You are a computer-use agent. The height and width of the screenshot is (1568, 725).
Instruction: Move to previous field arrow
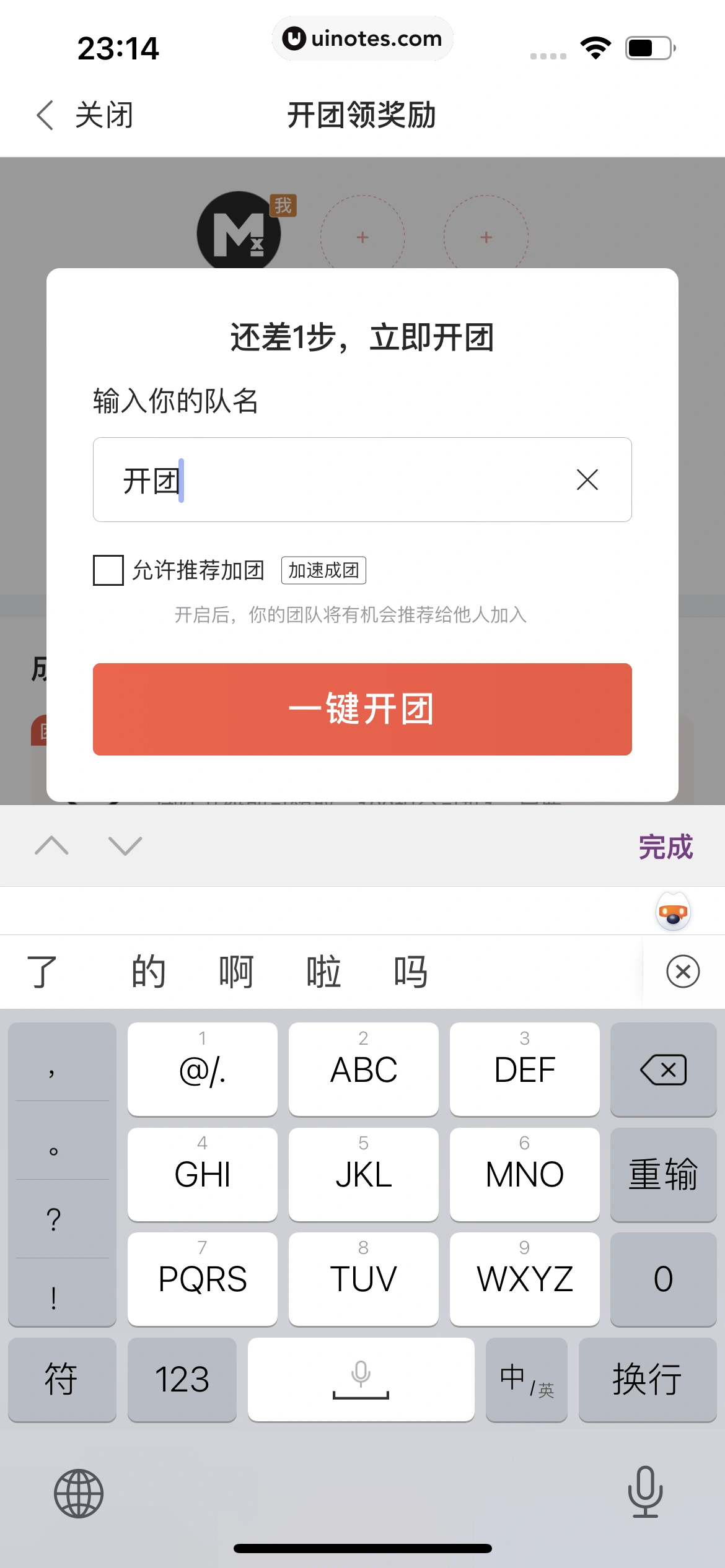(x=52, y=845)
